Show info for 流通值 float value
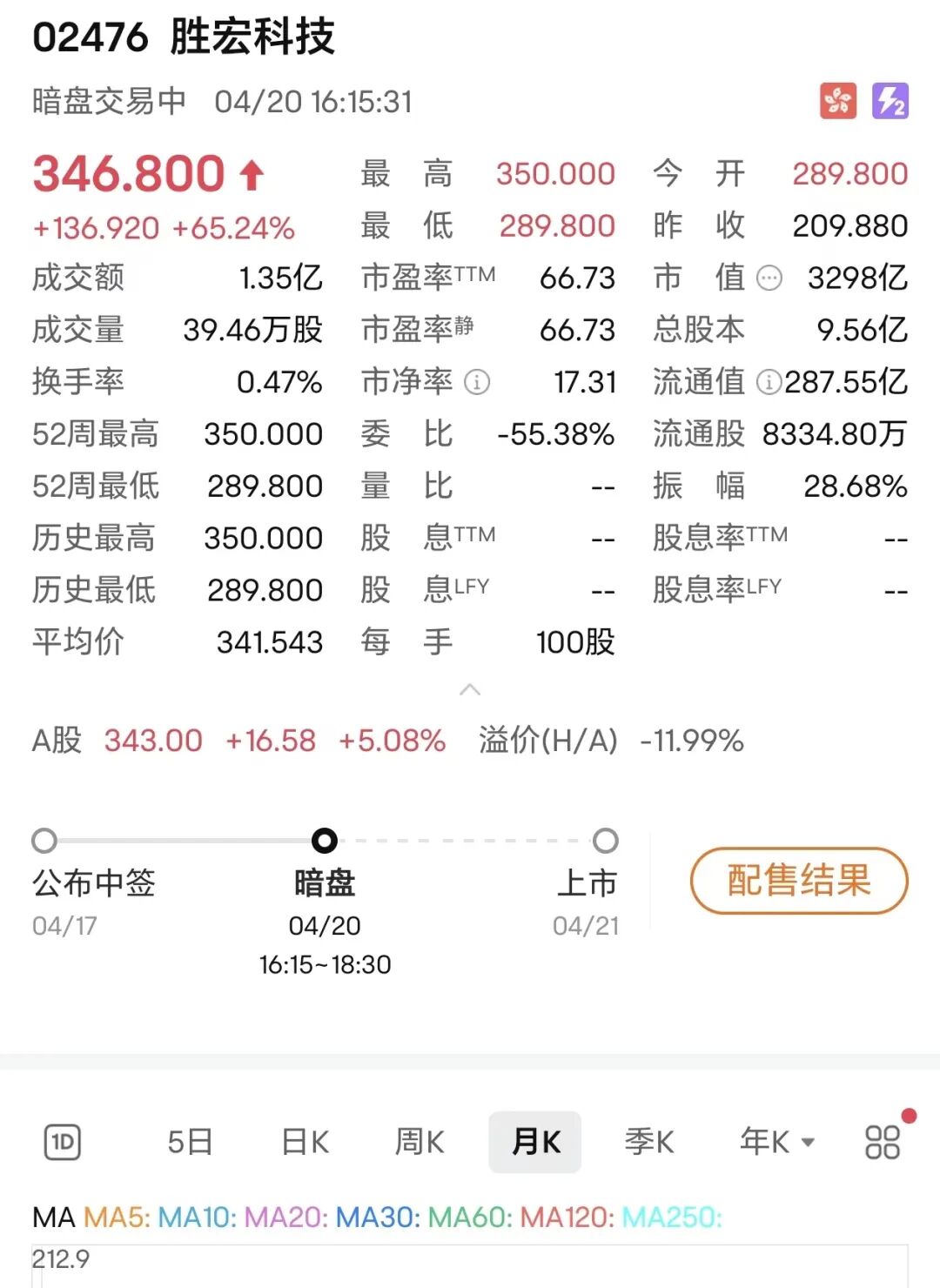 tap(768, 382)
